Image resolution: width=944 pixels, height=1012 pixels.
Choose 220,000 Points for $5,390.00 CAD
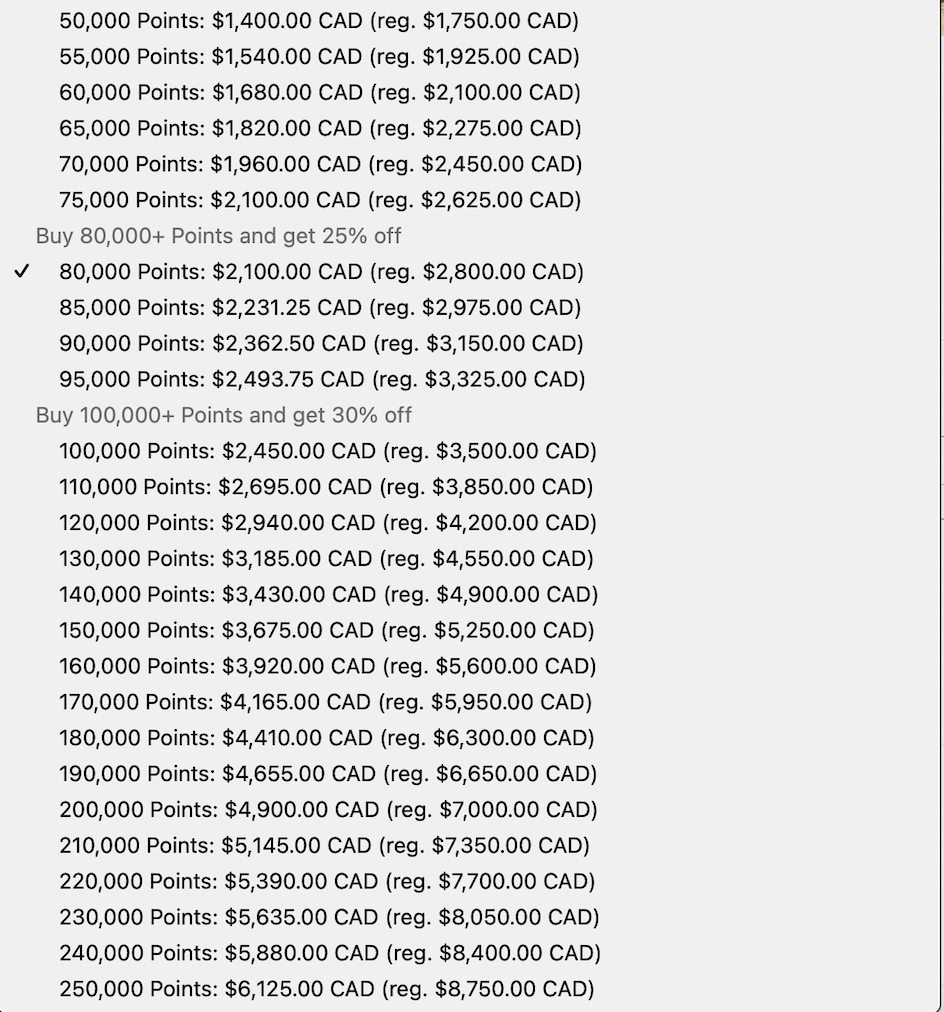(x=326, y=882)
